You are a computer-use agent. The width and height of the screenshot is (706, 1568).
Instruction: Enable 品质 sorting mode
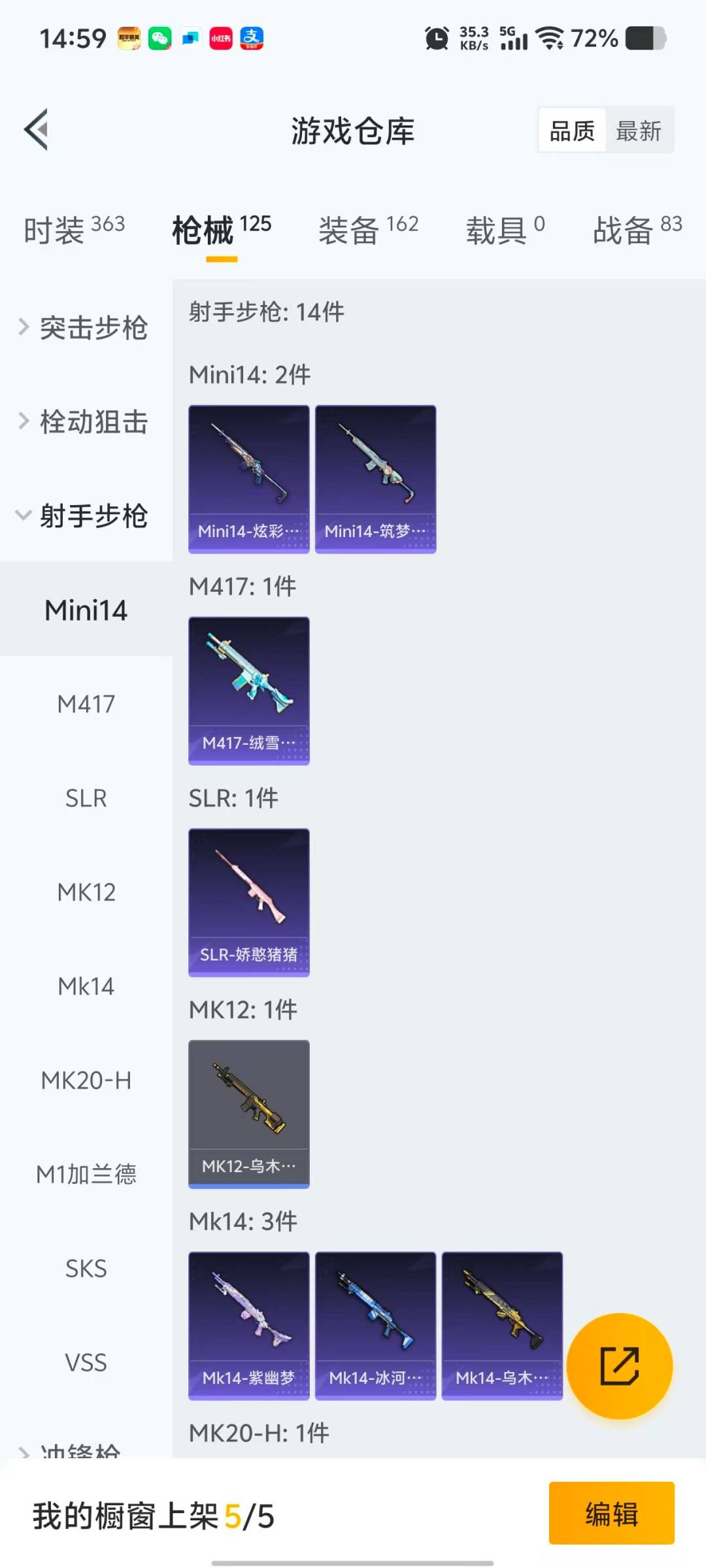(x=571, y=130)
